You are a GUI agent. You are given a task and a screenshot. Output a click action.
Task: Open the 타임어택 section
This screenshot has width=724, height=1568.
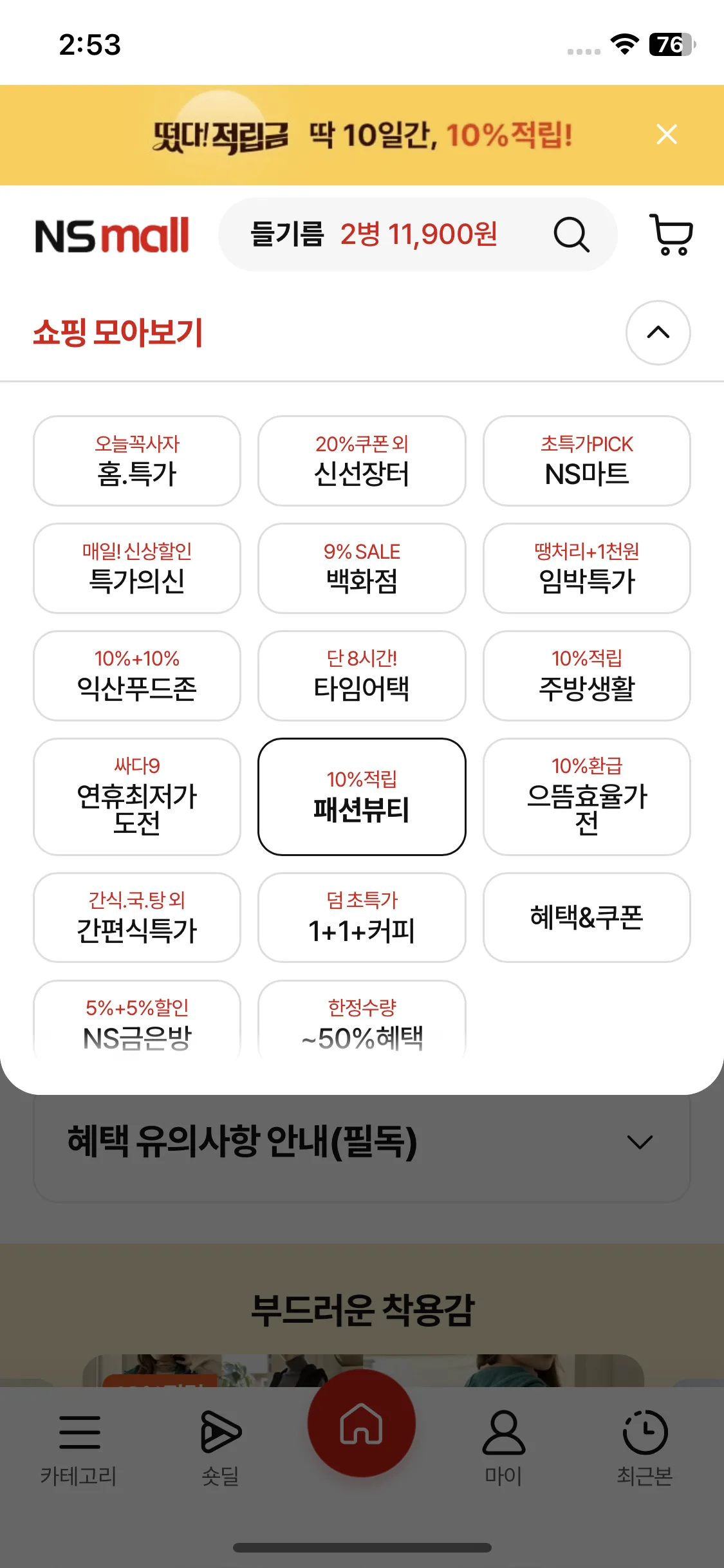point(362,676)
